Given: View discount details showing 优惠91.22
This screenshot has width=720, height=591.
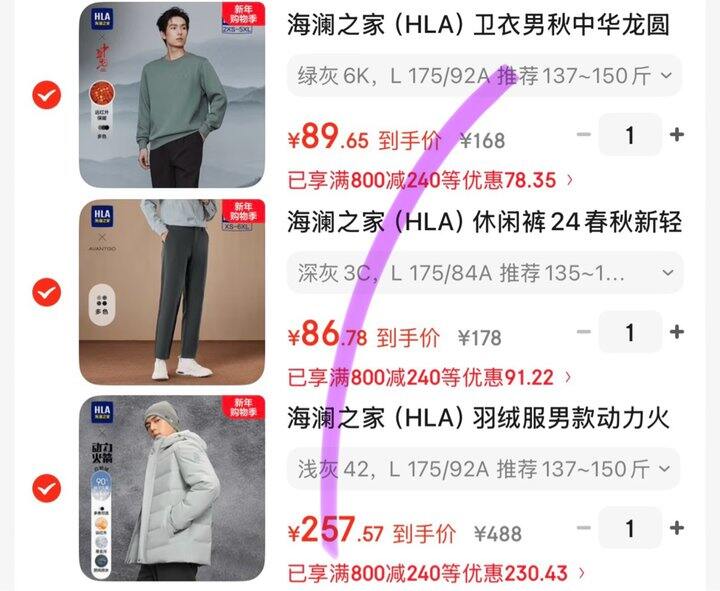Looking at the screenshot, I should [429, 377].
